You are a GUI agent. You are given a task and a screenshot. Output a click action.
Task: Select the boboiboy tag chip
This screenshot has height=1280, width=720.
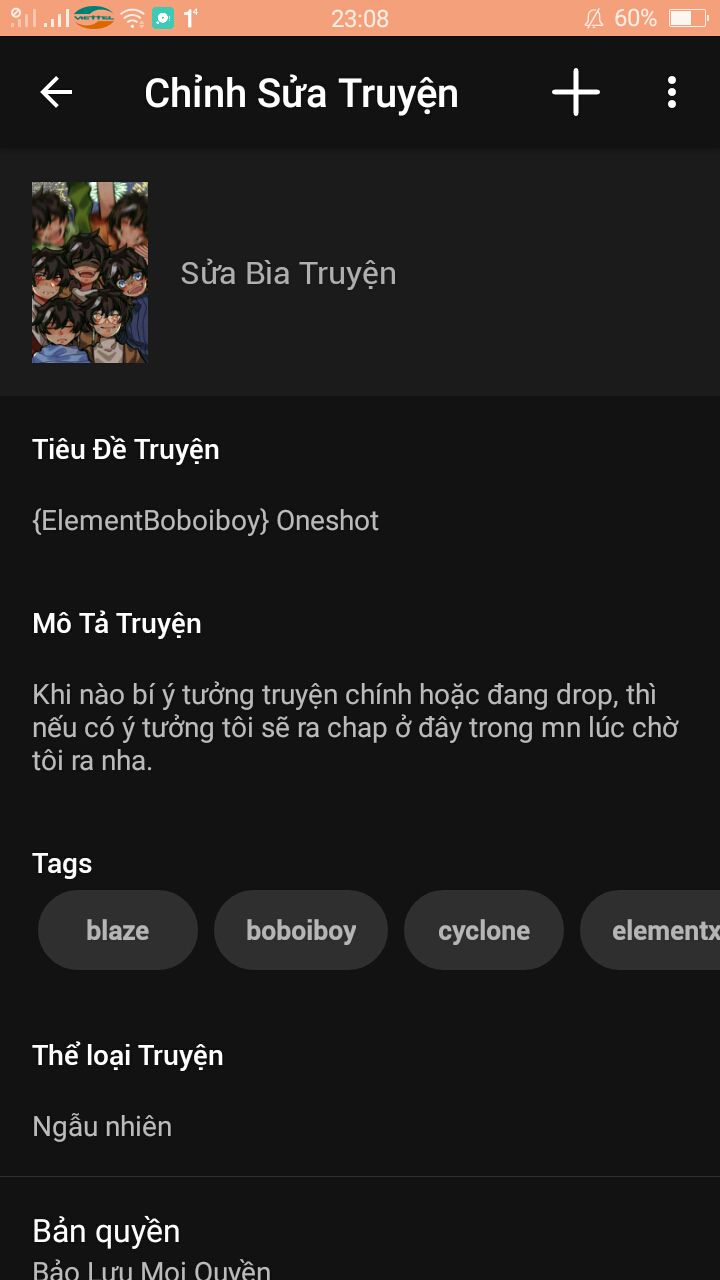pyautogui.click(x=301, y=930)
